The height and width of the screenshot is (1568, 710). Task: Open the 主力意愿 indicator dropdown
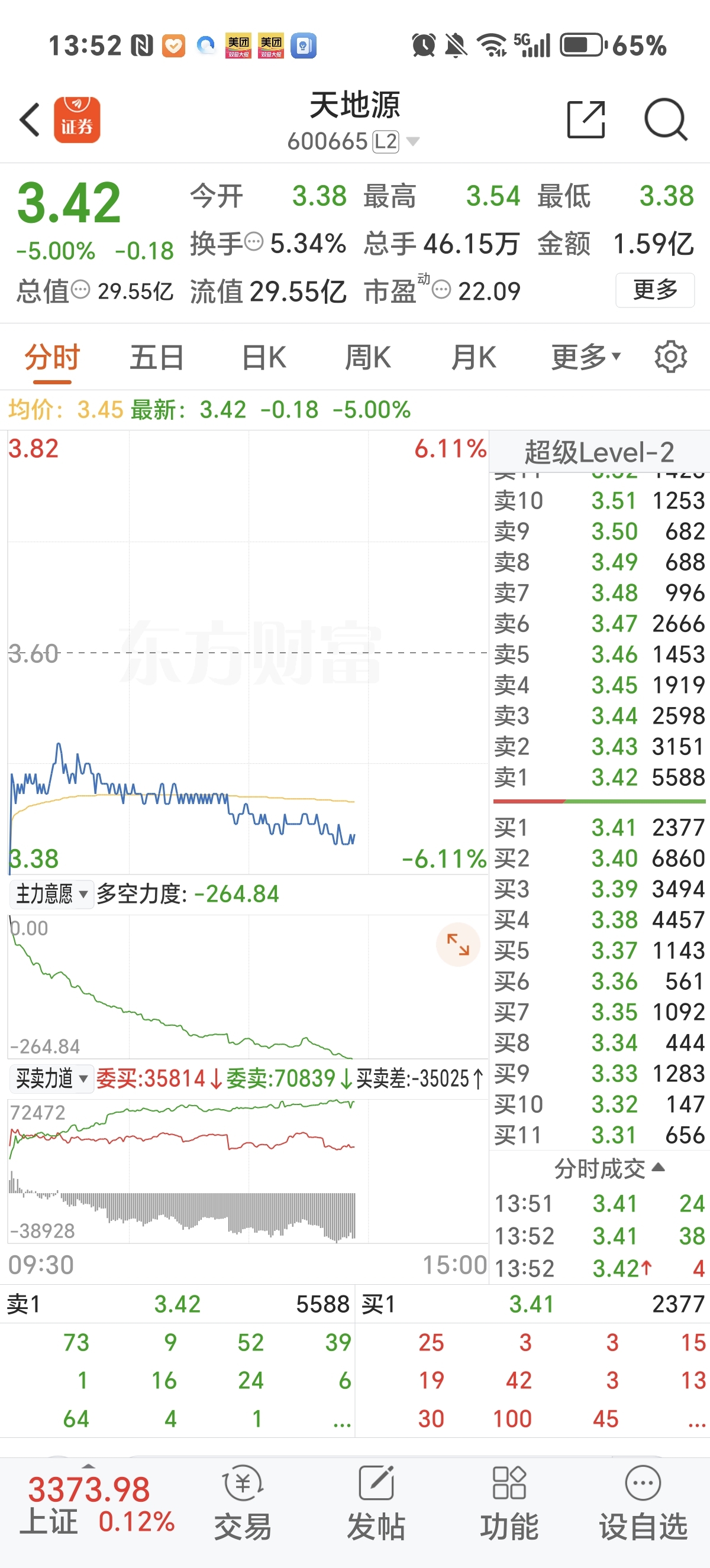click(51, 894)
